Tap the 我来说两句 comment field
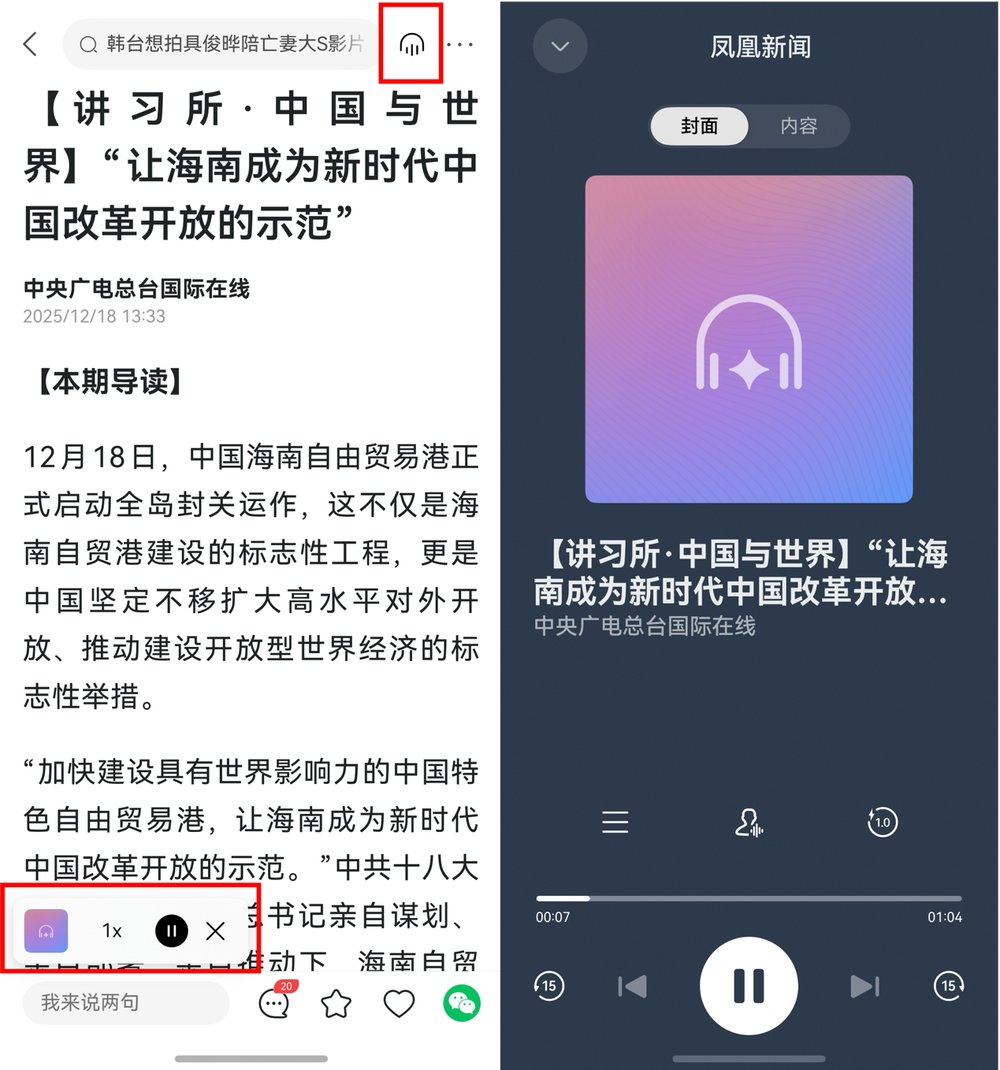This screenshot has width=1000, height=1070. click(126, 1002)
